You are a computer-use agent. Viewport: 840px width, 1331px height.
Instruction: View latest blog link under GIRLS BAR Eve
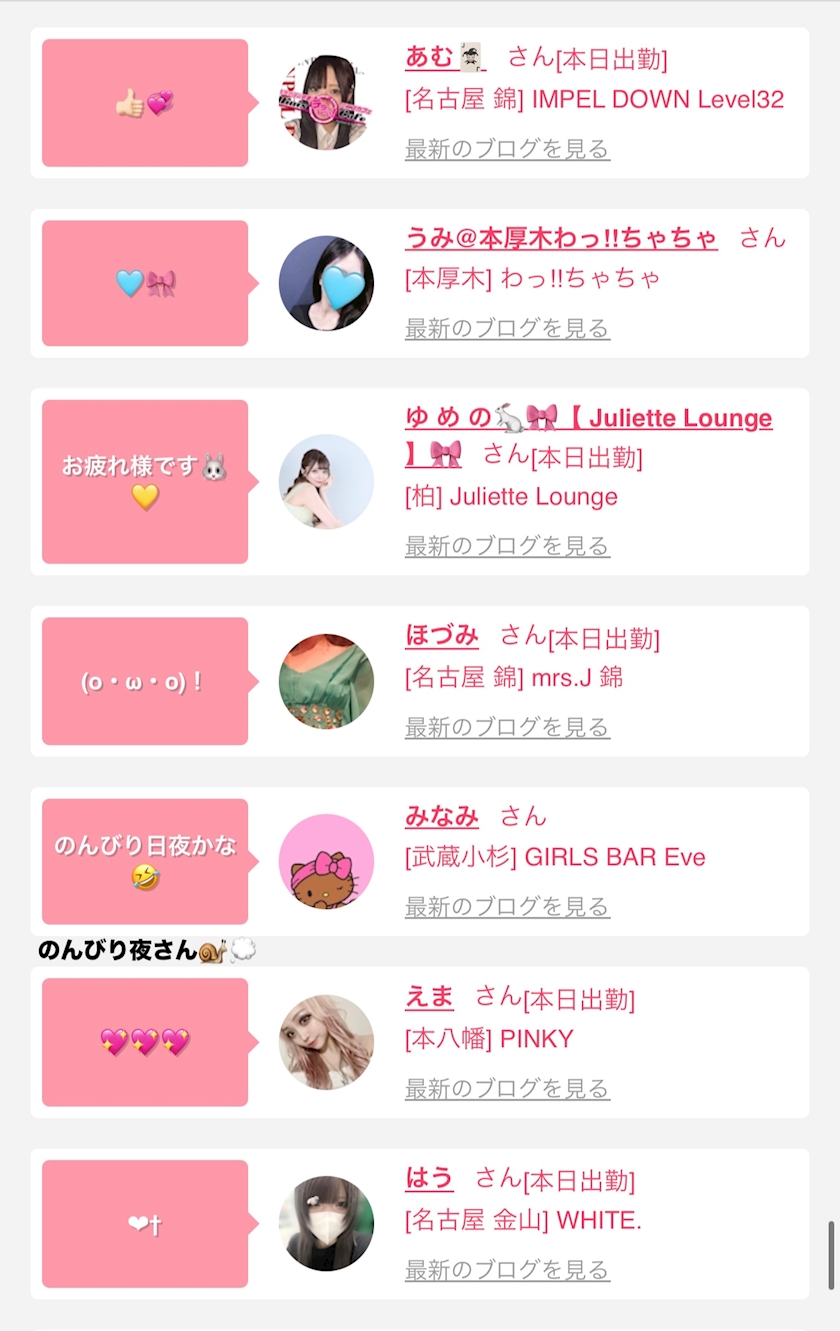coord(507,907)
